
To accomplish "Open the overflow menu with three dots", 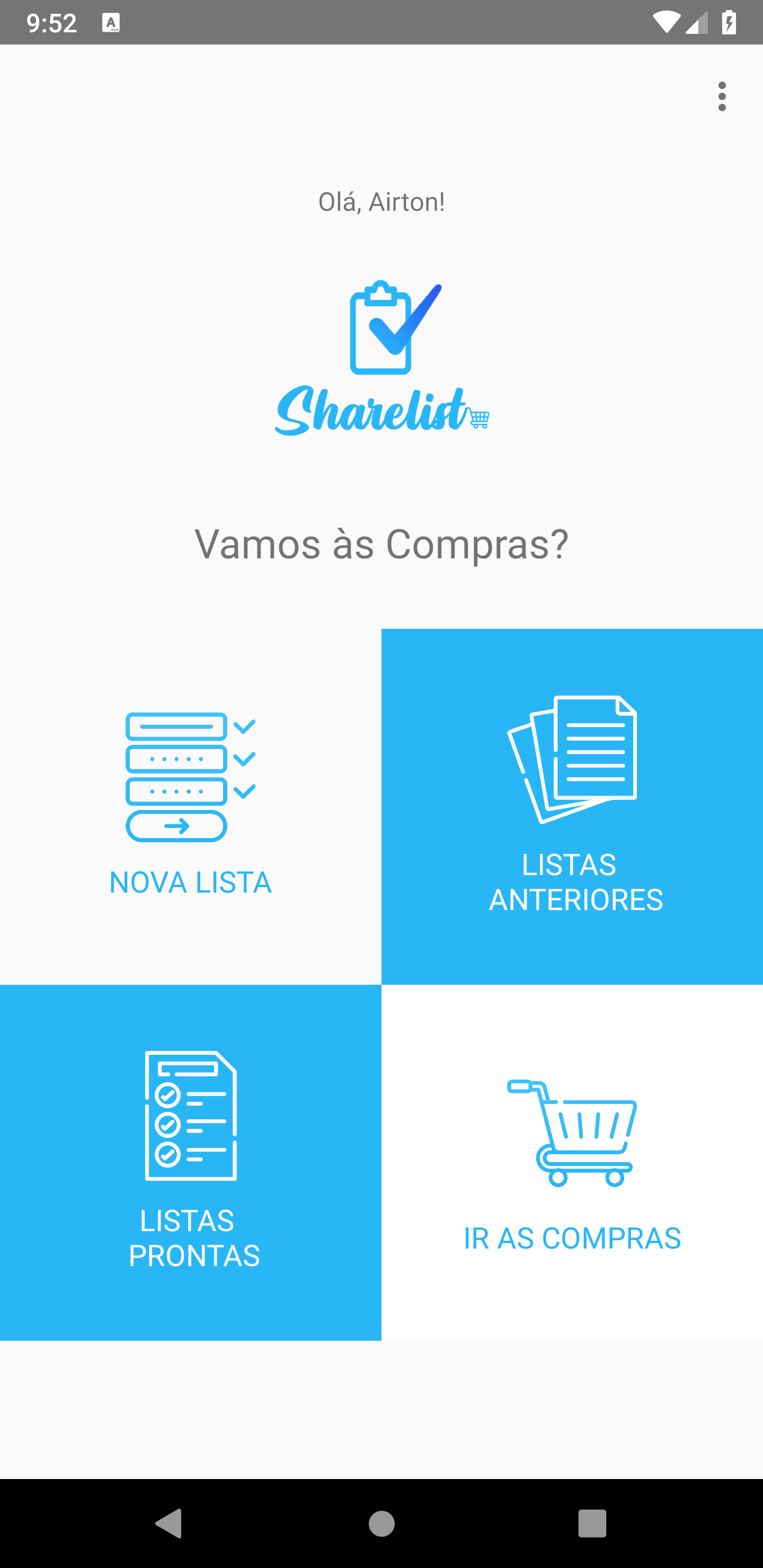I will coord(722,97).
